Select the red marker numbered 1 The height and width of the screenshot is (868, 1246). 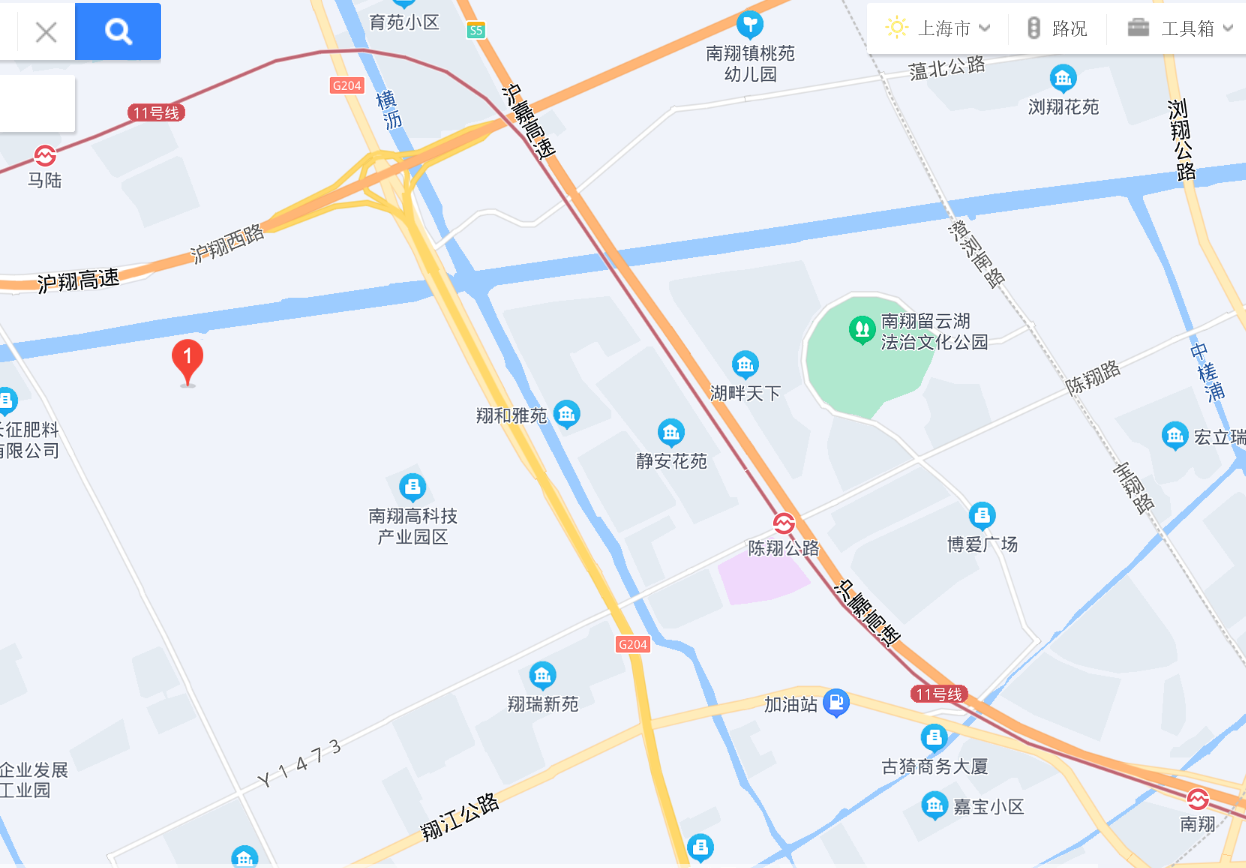click(187, 360)
